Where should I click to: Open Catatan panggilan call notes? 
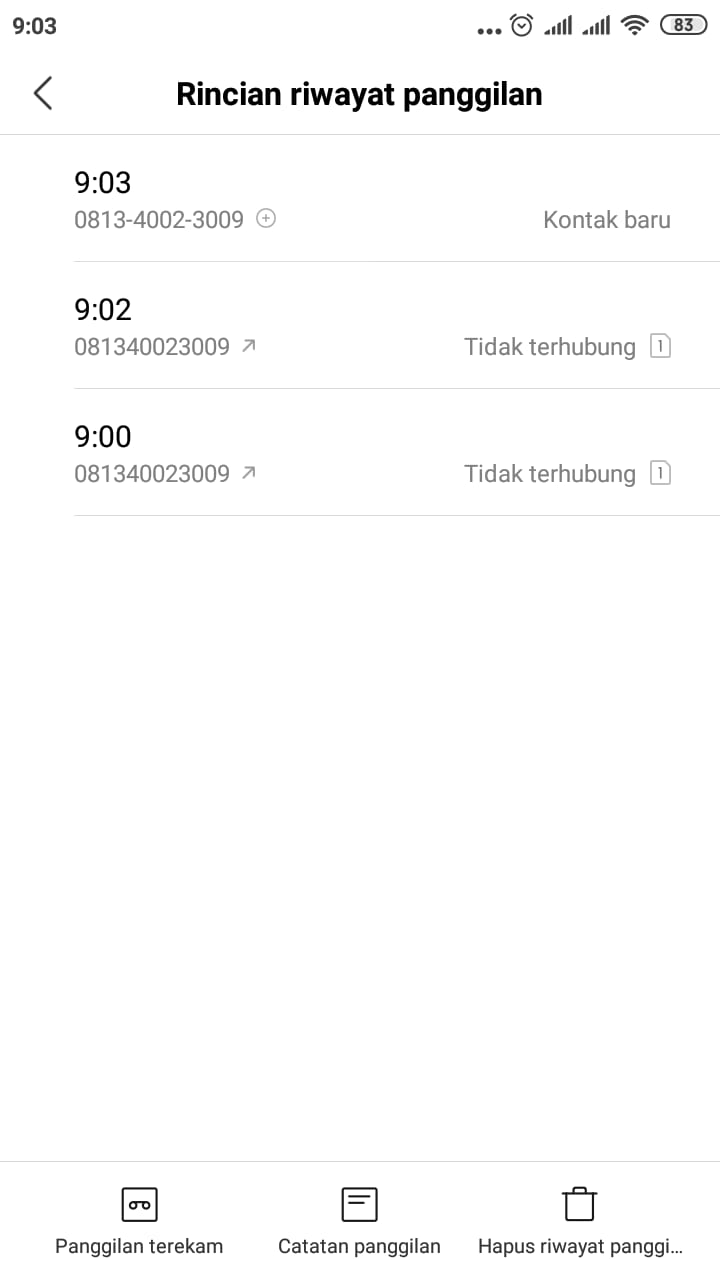point(359,1218)
